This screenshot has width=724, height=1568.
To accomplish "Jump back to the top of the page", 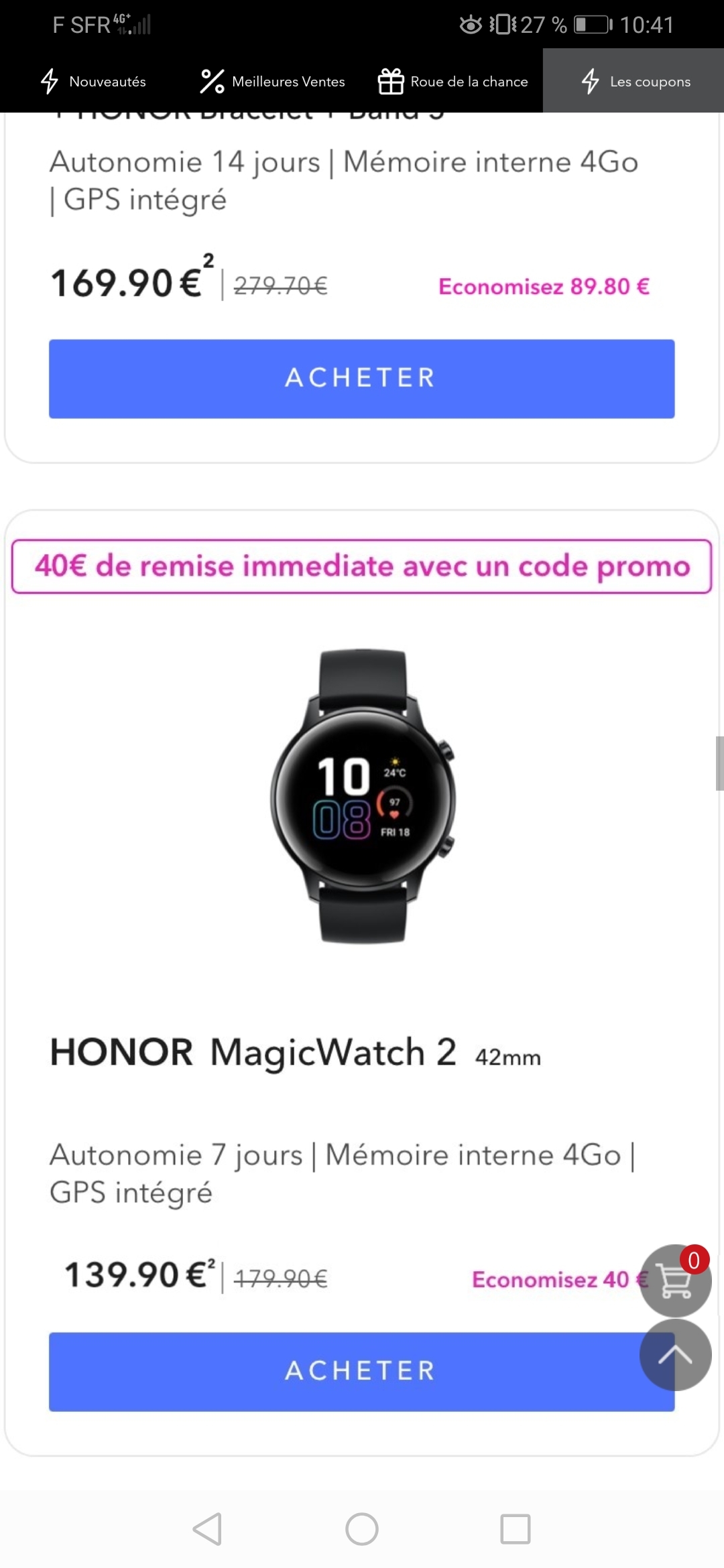I will (x=675, y=1355).
